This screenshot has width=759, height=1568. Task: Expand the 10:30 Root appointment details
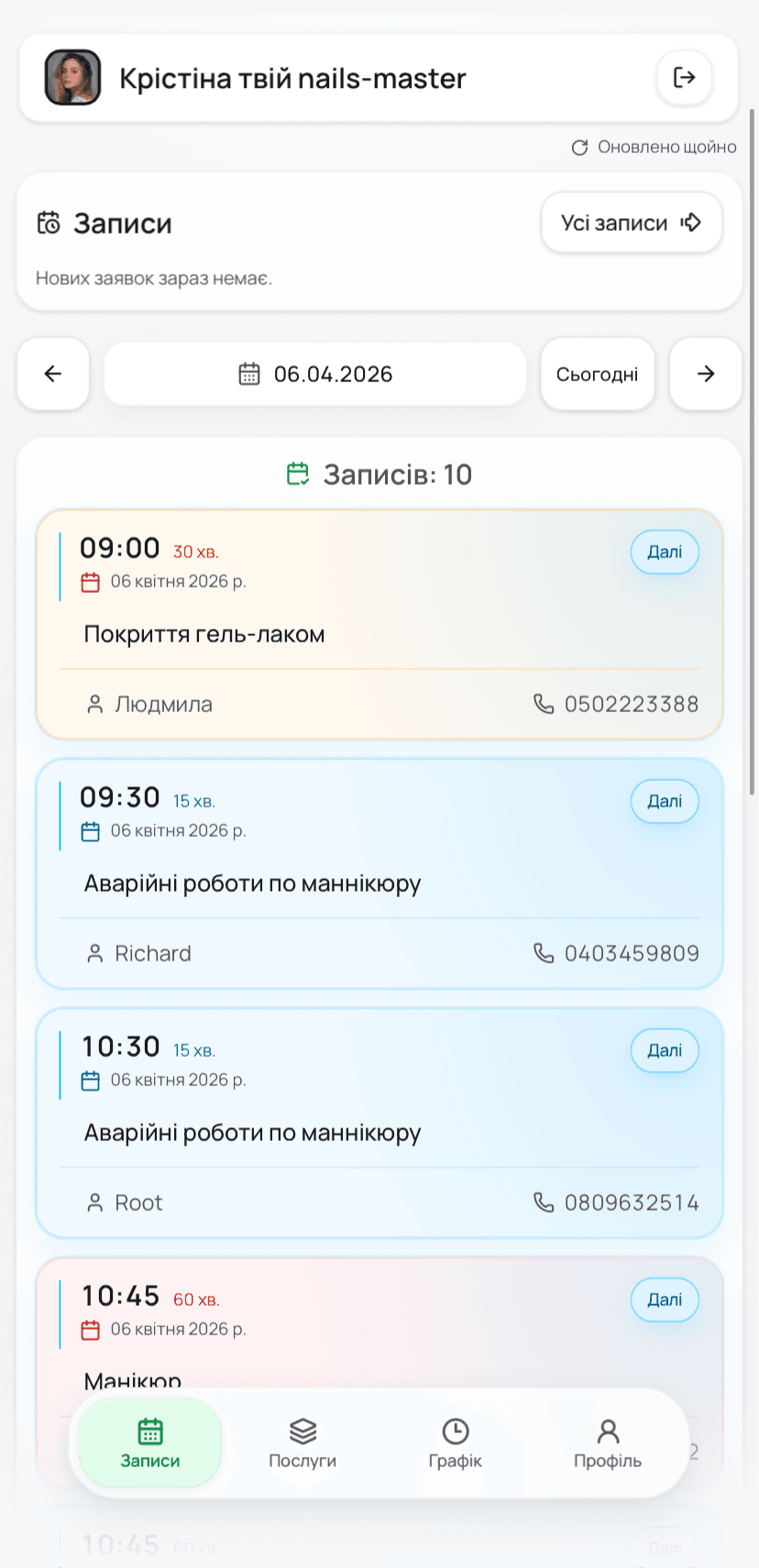click(x=665, y=1050)
